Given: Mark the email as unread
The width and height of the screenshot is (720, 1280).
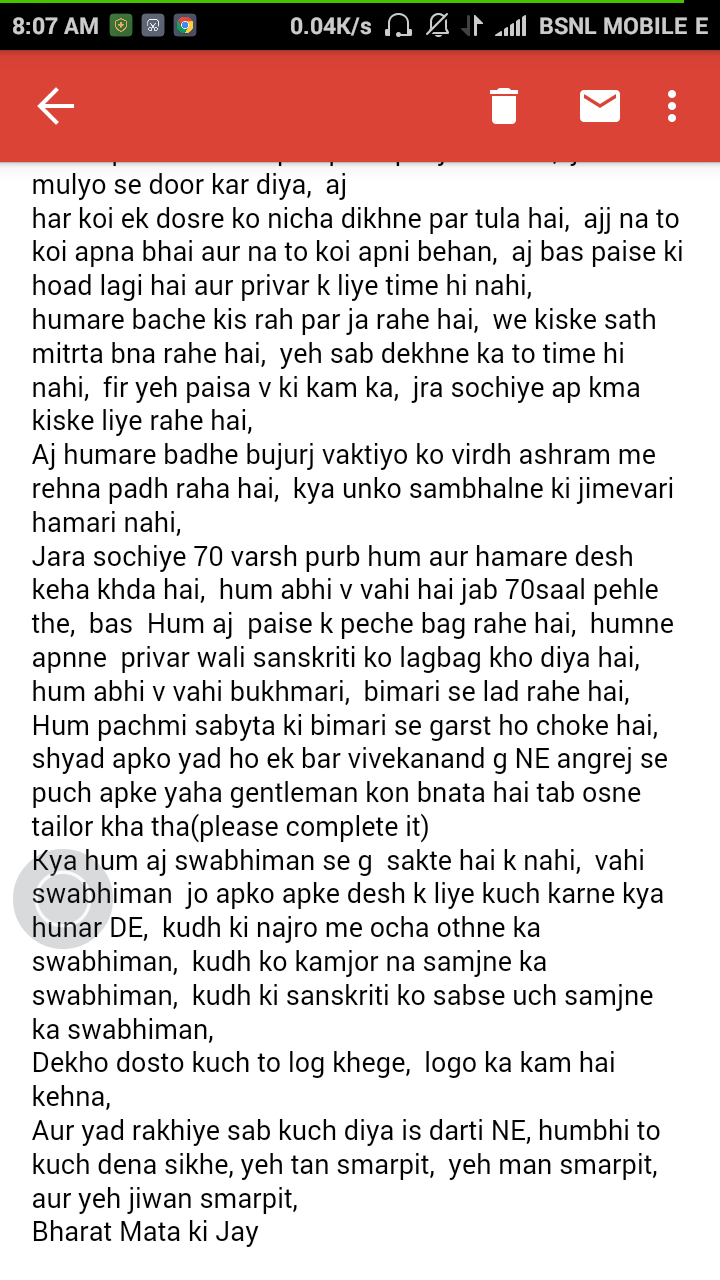Looking at the screenshot, I should point(600,106).
